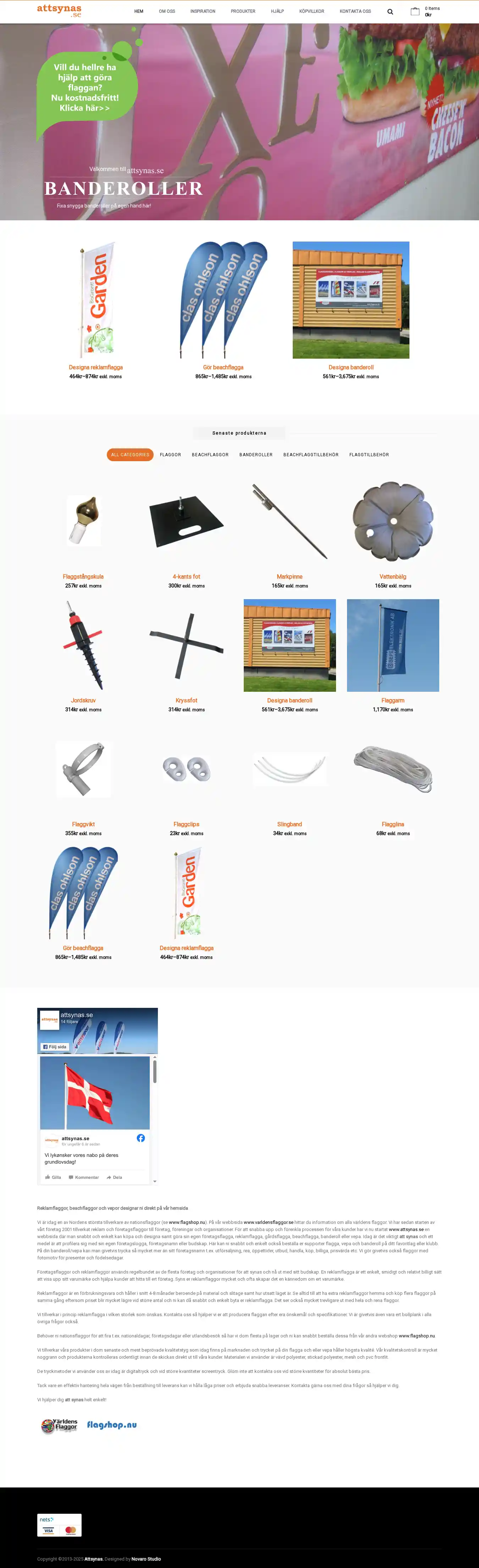
Task: Go to OM OSS page
Action: 167,12
